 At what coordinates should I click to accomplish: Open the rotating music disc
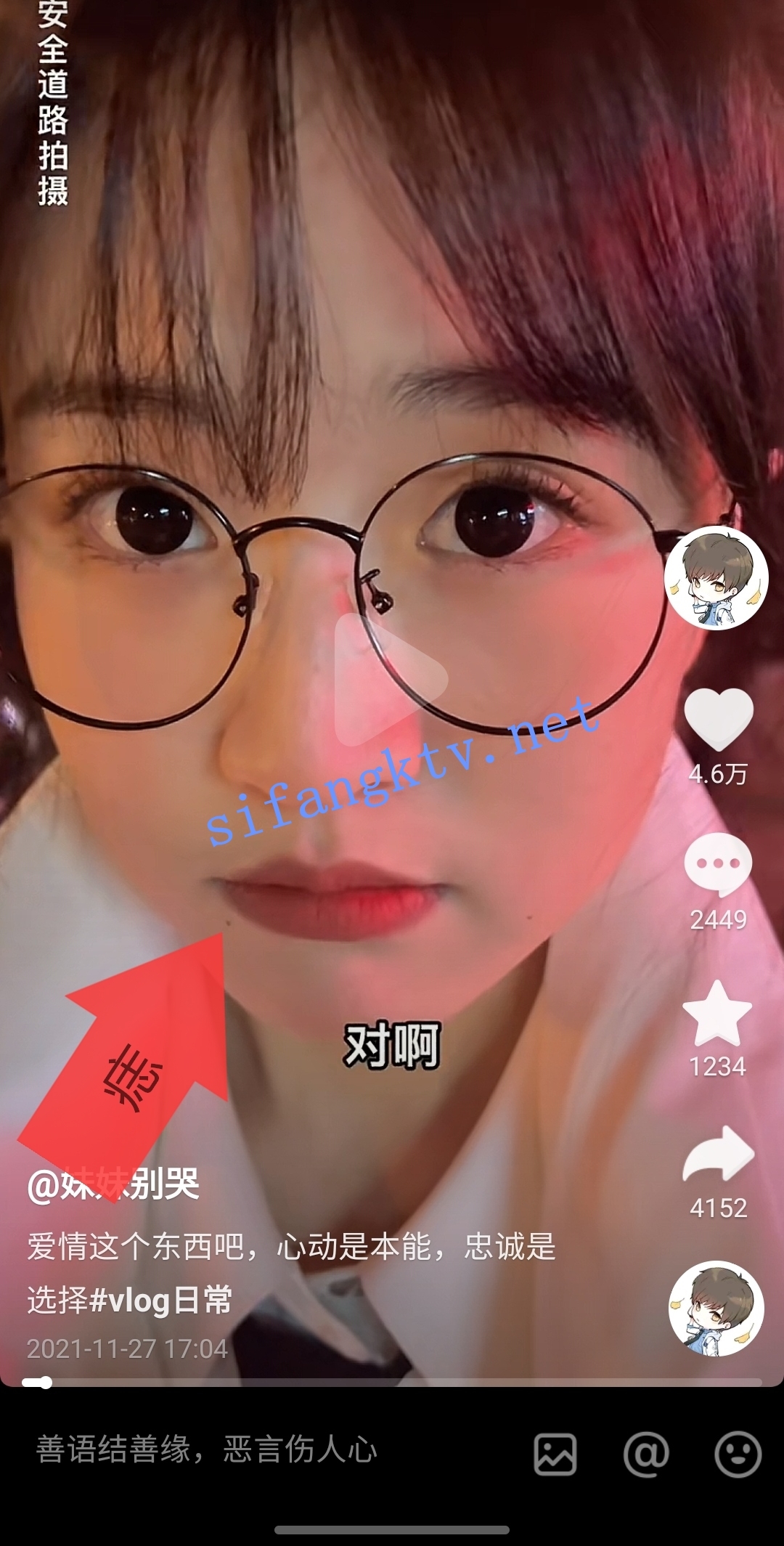tap(716, 1309)
